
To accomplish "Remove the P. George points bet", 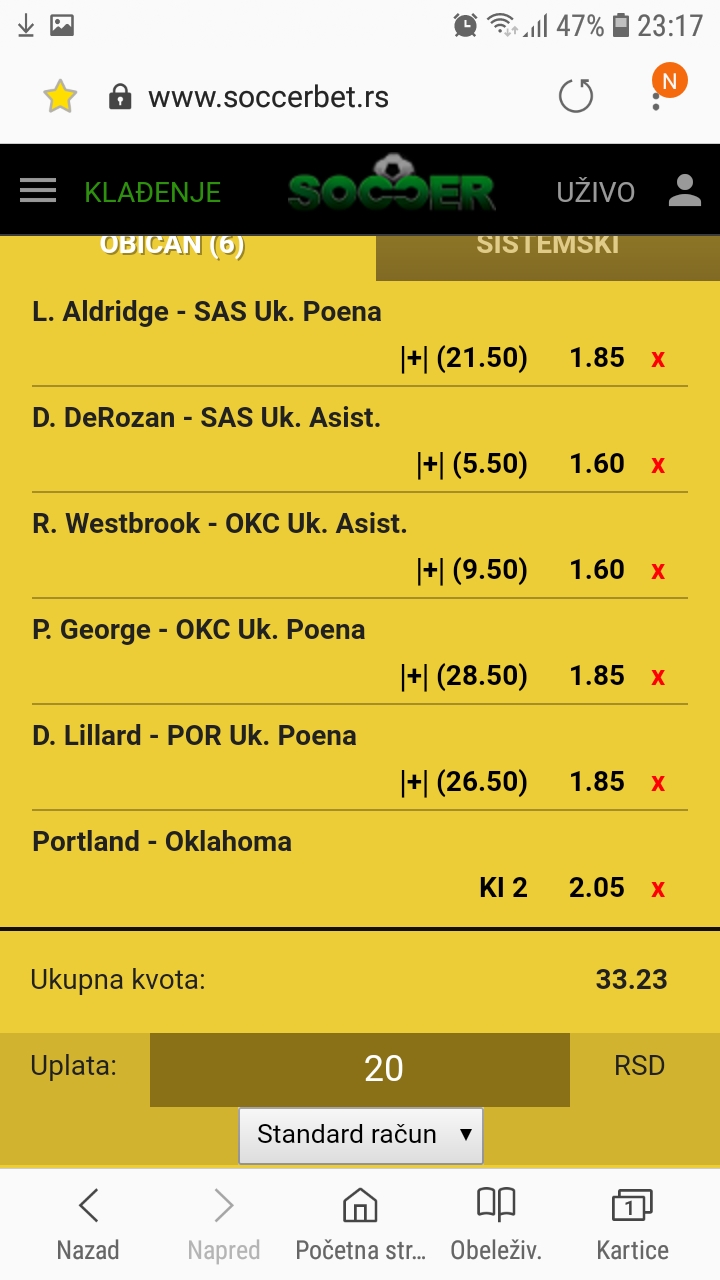I will (x=658, y=677).
